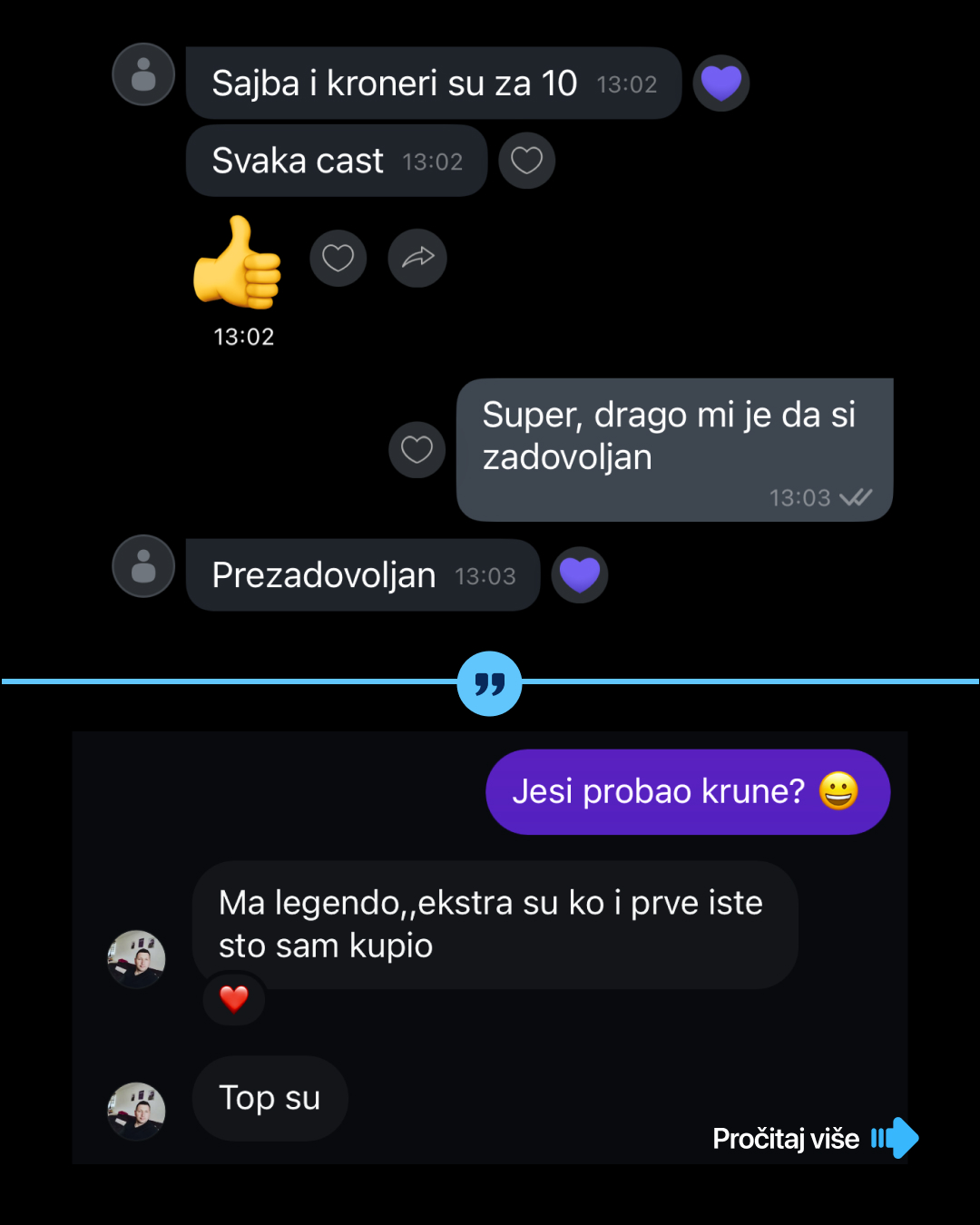The image size is (980, 1225).
Task: Click the avatar beside "Prezadovoljan"
Action: [x=142, y=565]
